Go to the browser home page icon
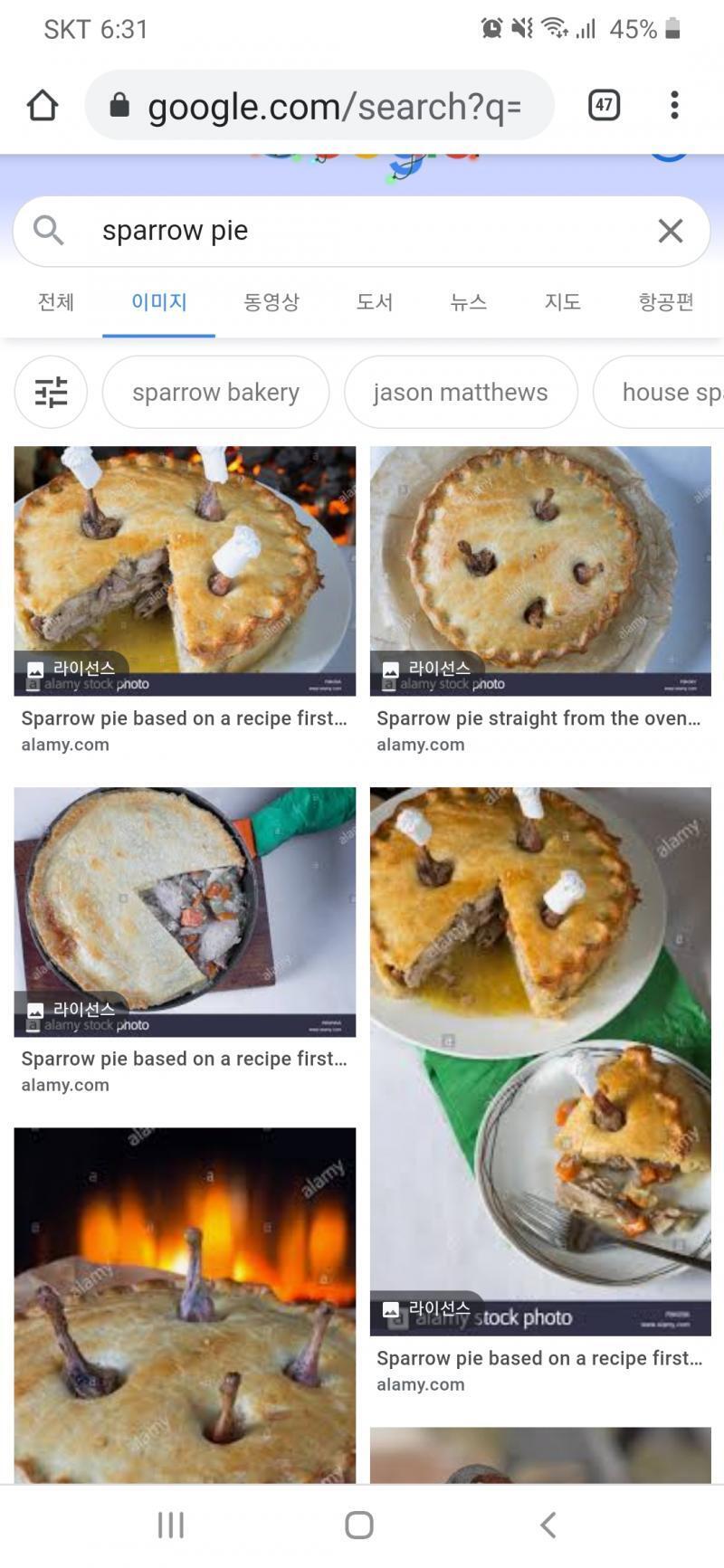Screen dimensions: 724x1568 43,105
